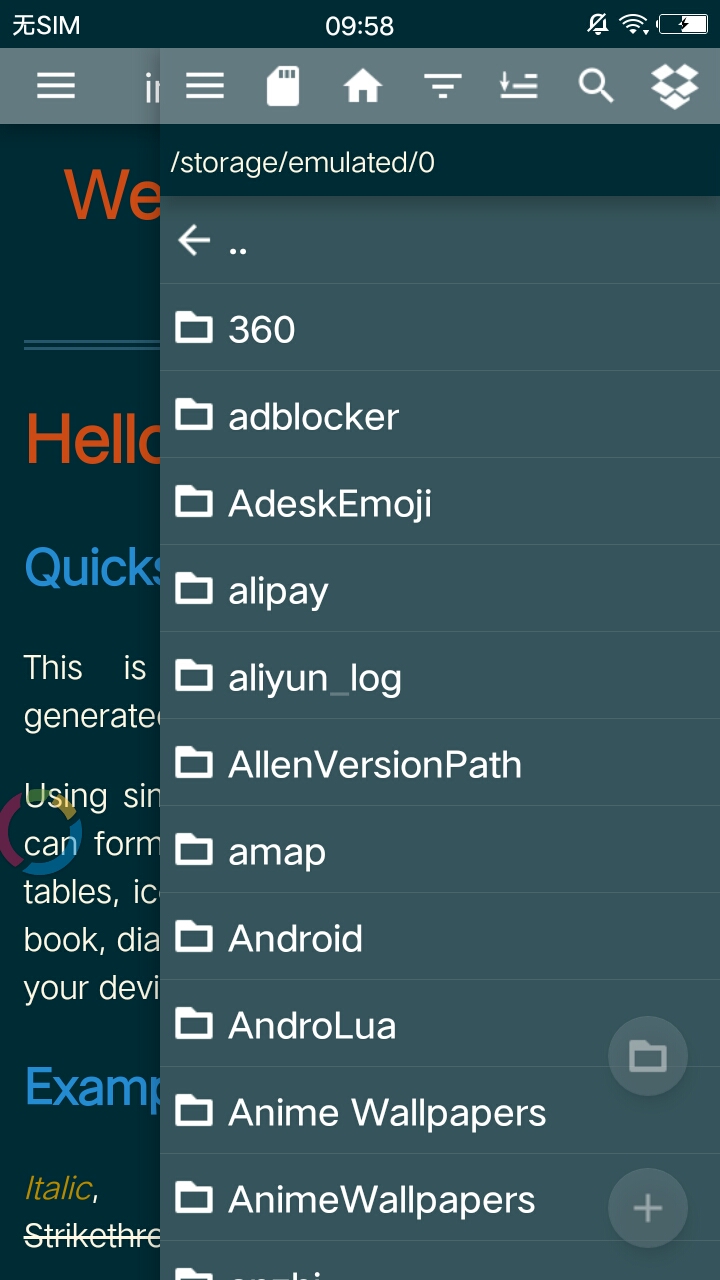Viewport: 720px width, 1280px height.
Task: Open the alipay folder
Action: coord(440,588)
